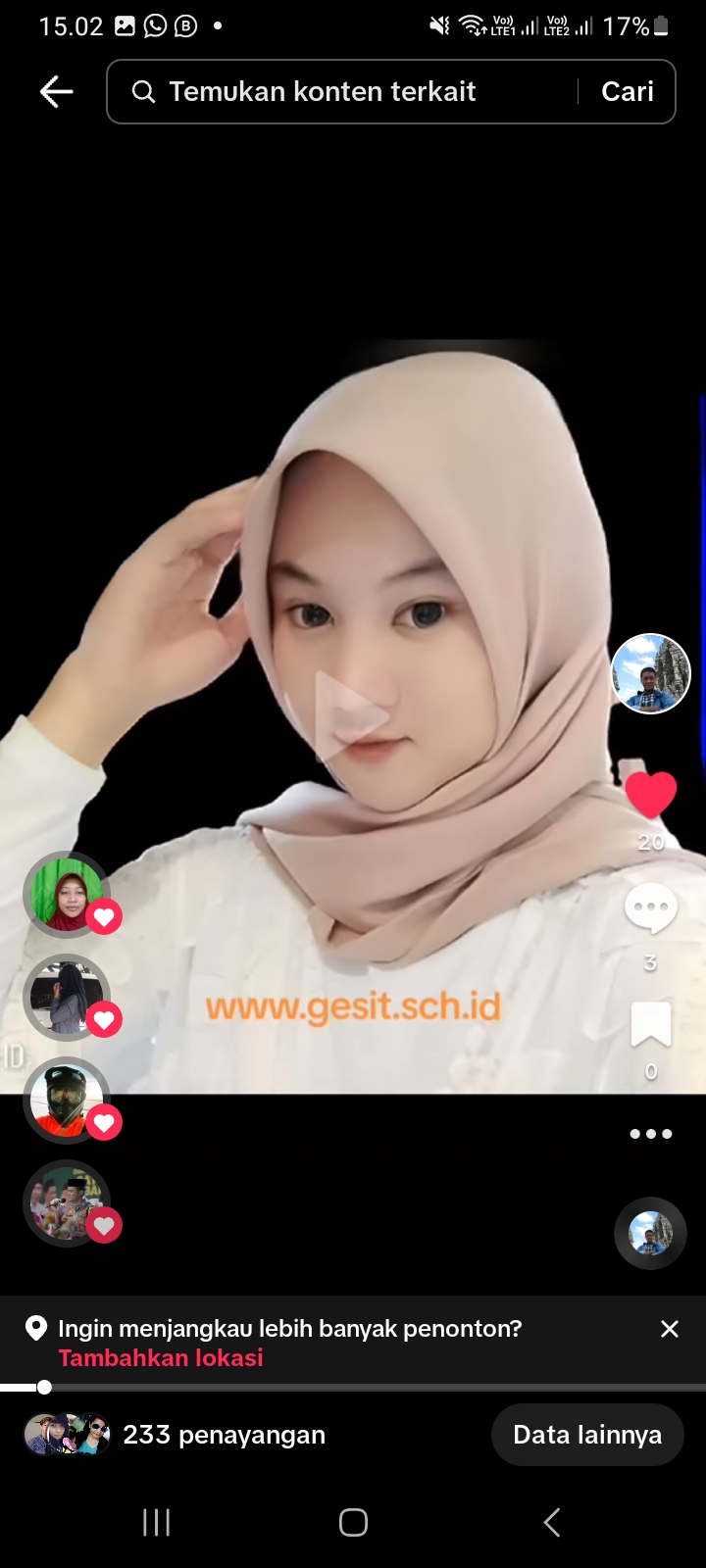Open the recent apps button
Screen dimensions: 706x1568
point(157,1522)
